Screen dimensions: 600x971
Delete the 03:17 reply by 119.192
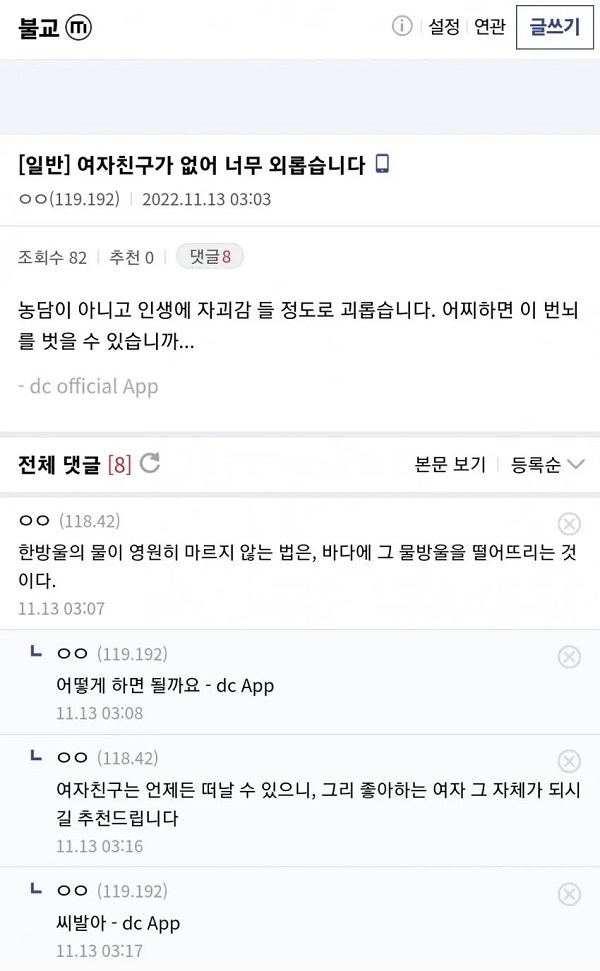point(568,893)
